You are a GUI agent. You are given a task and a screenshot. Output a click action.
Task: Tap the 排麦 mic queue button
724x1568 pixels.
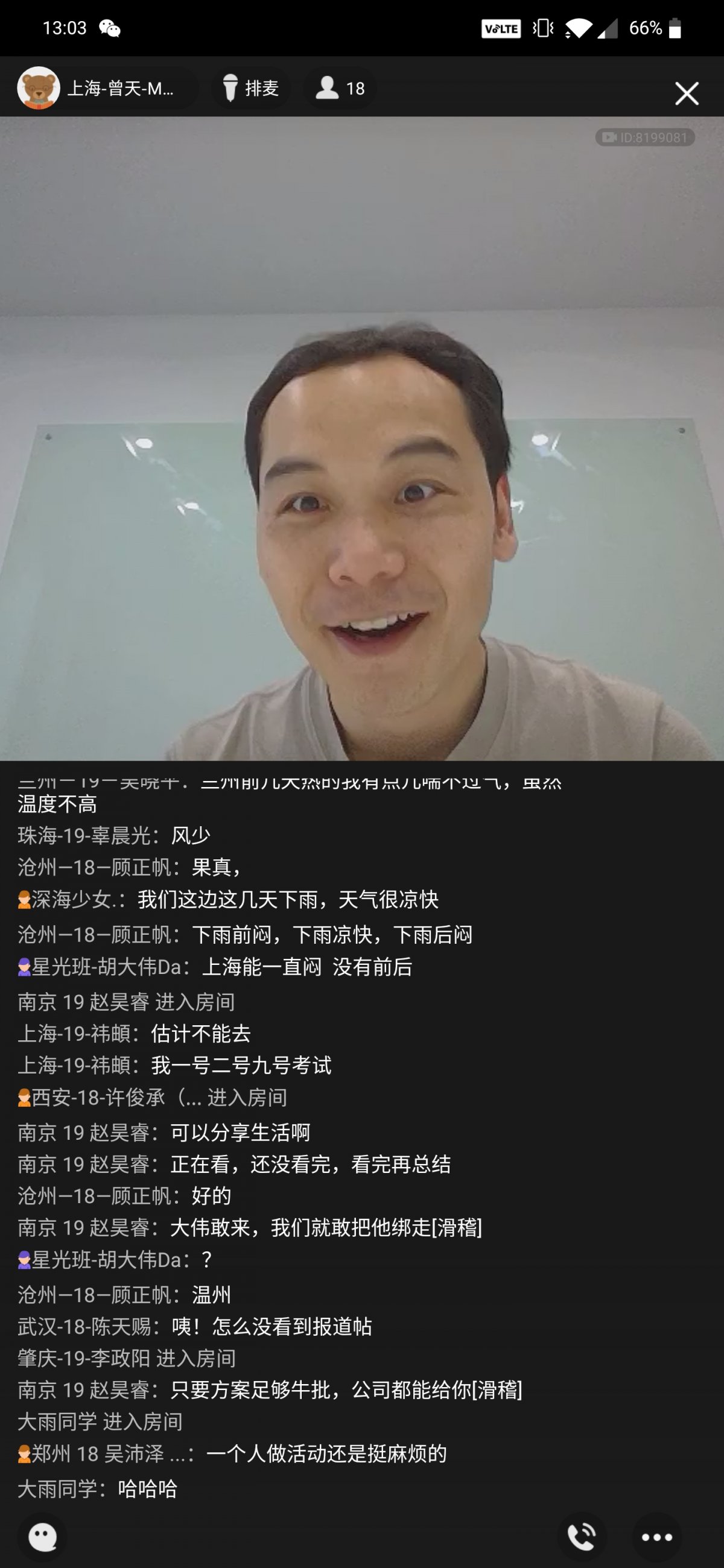pyautogui.click(x=251, y=89)
